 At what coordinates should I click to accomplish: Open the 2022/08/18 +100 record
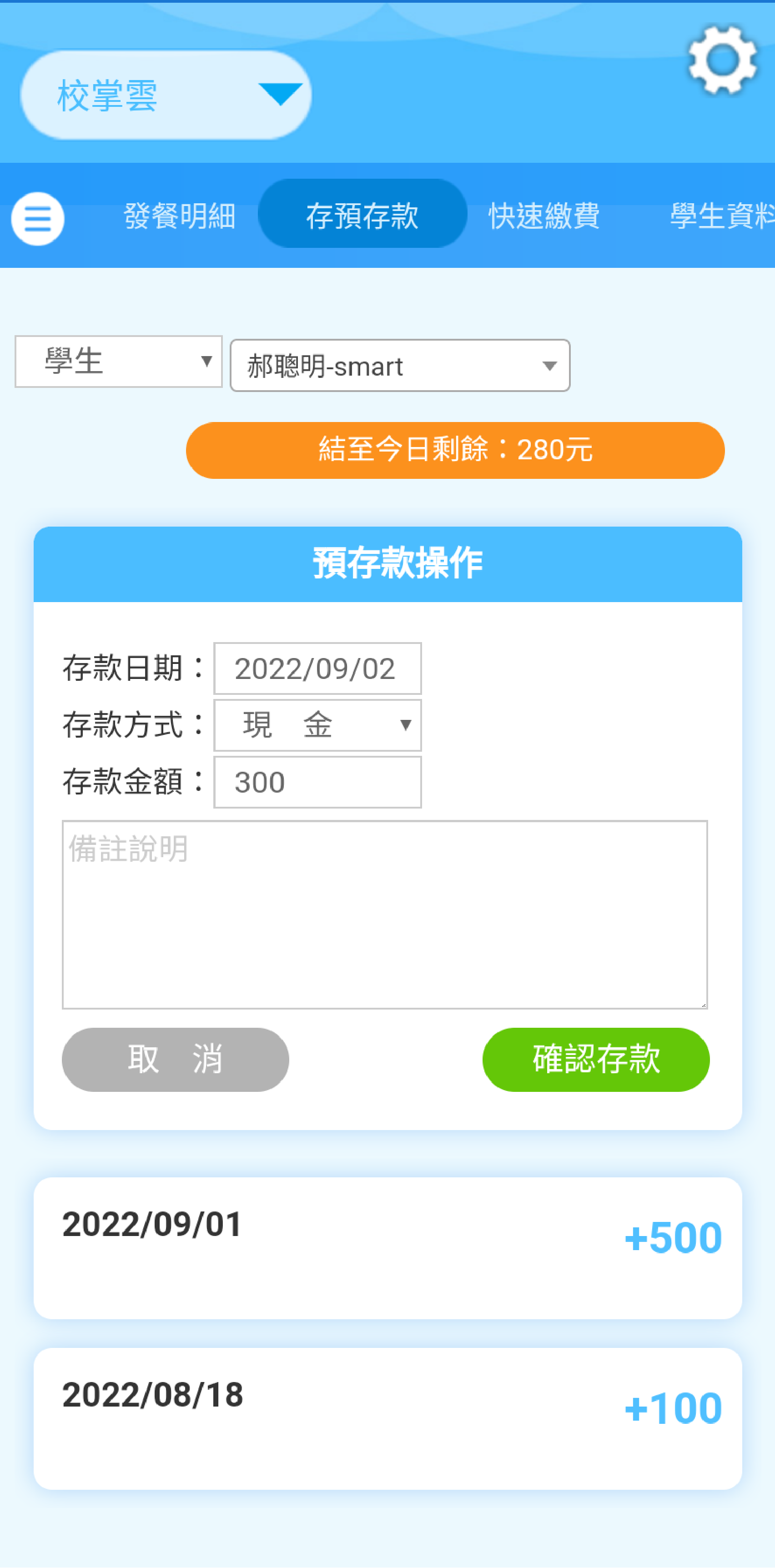pos(387,1418)
